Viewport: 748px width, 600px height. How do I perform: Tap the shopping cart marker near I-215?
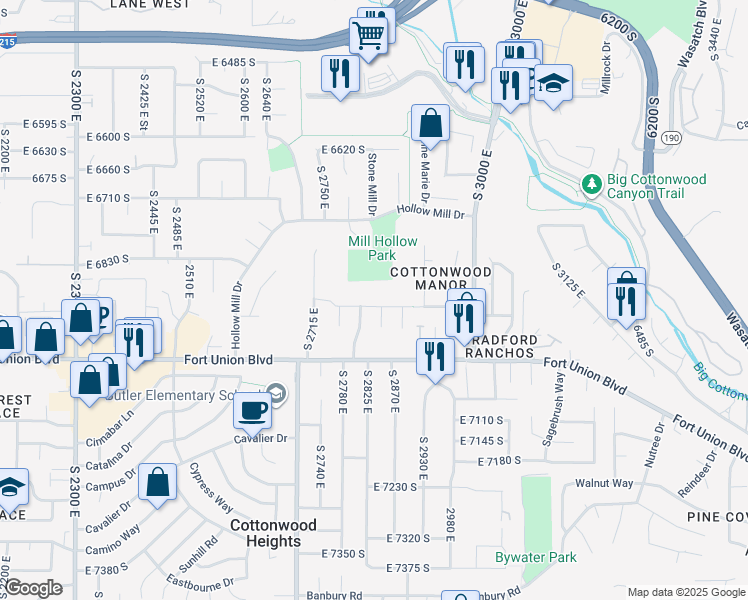click(368, 40)
